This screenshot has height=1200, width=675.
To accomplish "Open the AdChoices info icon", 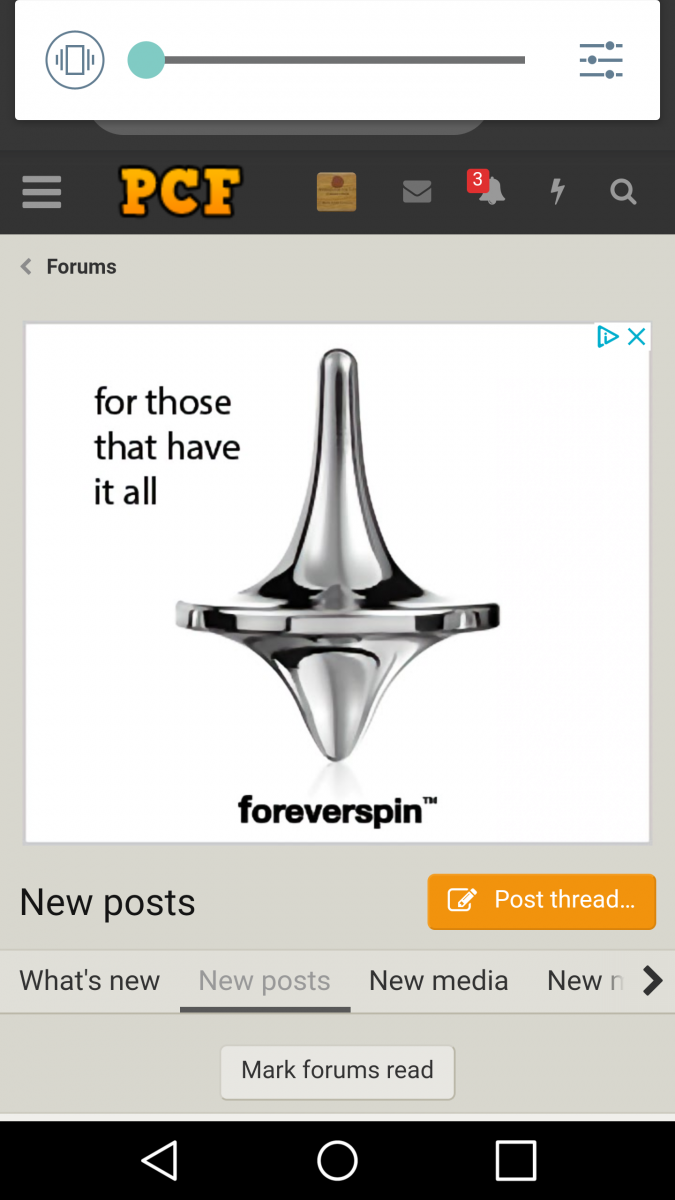I will [x=607, y=337].
